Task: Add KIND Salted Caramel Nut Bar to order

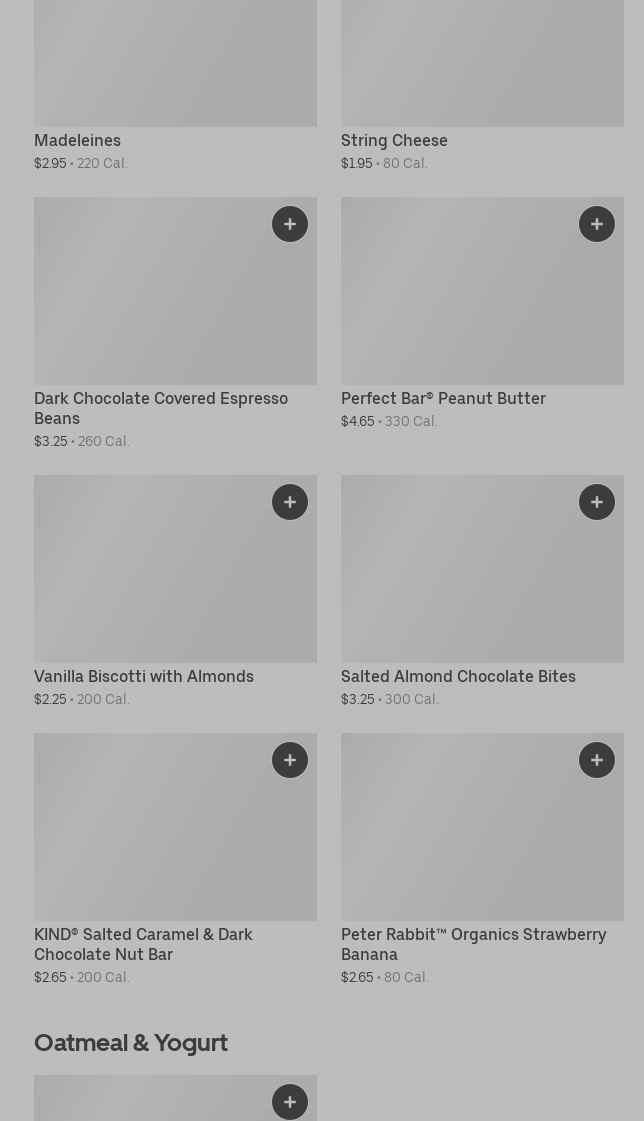Action: pos(289,760)
